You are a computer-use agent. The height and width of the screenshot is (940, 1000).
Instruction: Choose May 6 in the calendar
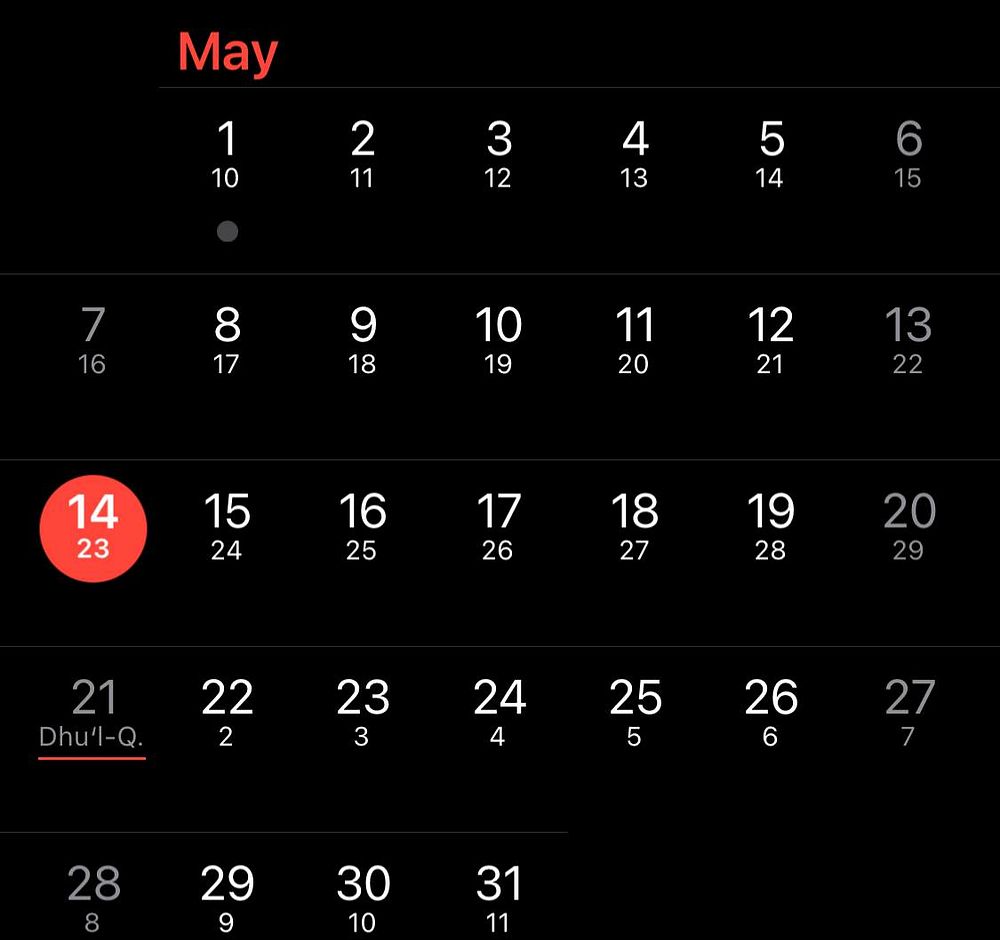tap(908, 155)
